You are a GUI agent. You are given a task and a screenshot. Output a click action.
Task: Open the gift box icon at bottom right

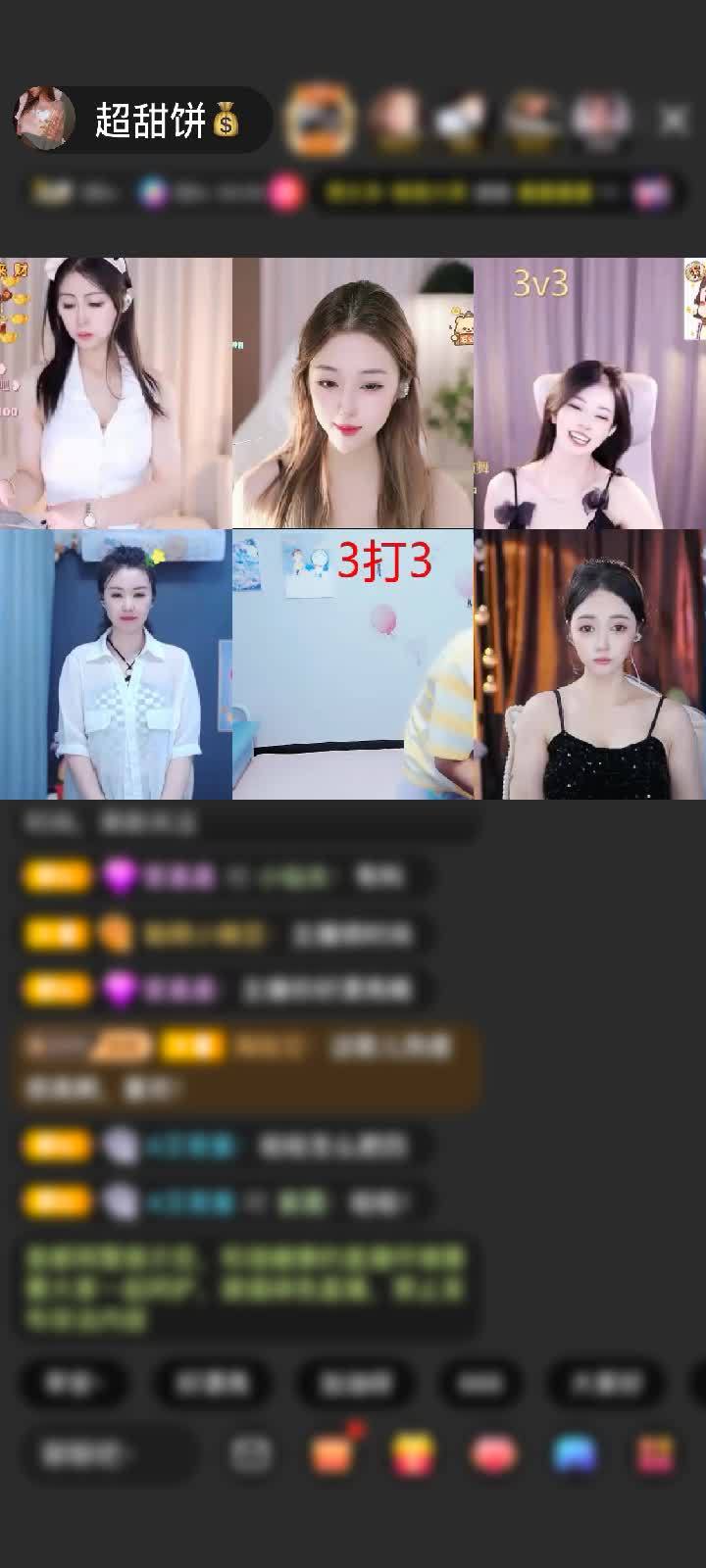(x=655, y=1454)
